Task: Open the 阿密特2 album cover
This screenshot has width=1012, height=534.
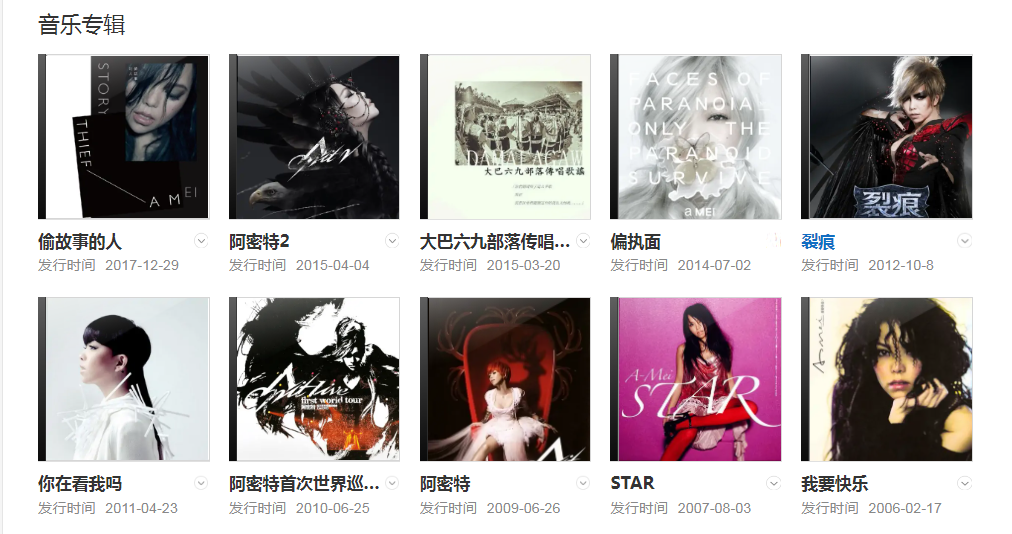Action: tap(315, 137)
